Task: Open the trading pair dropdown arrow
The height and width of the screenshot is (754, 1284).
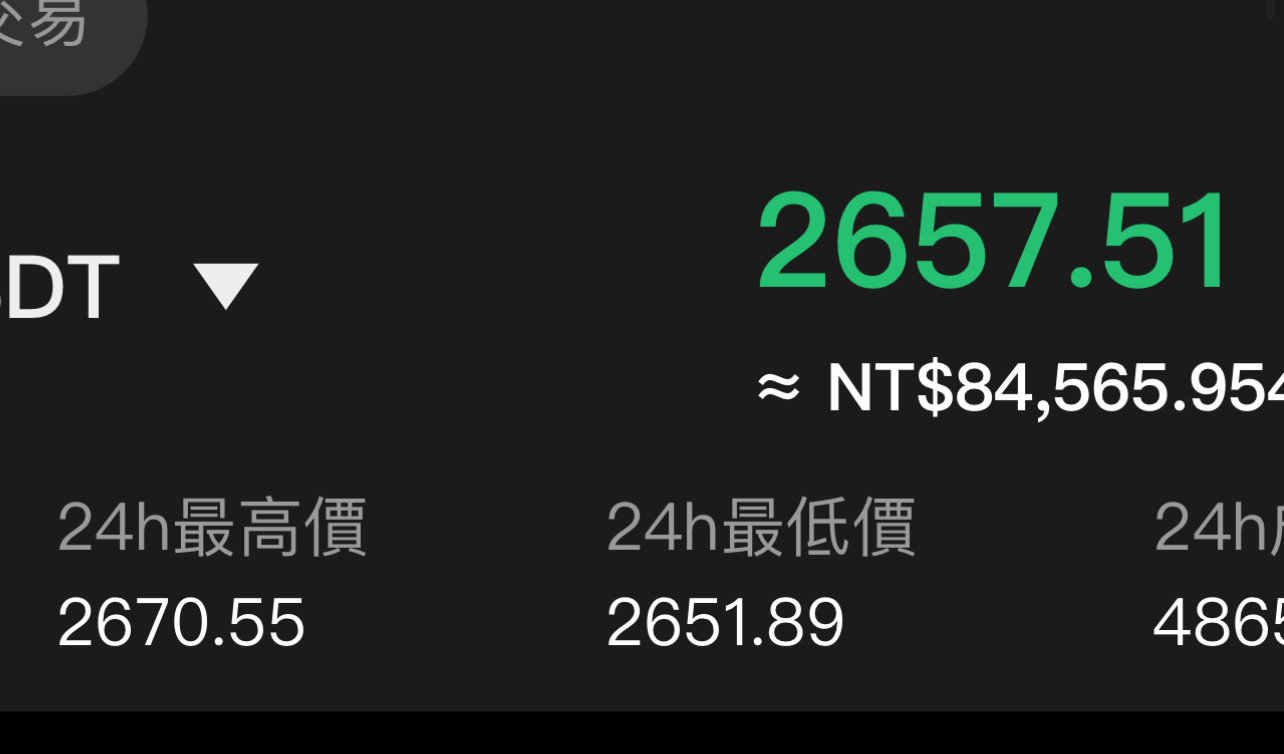Action: (226, 286)
